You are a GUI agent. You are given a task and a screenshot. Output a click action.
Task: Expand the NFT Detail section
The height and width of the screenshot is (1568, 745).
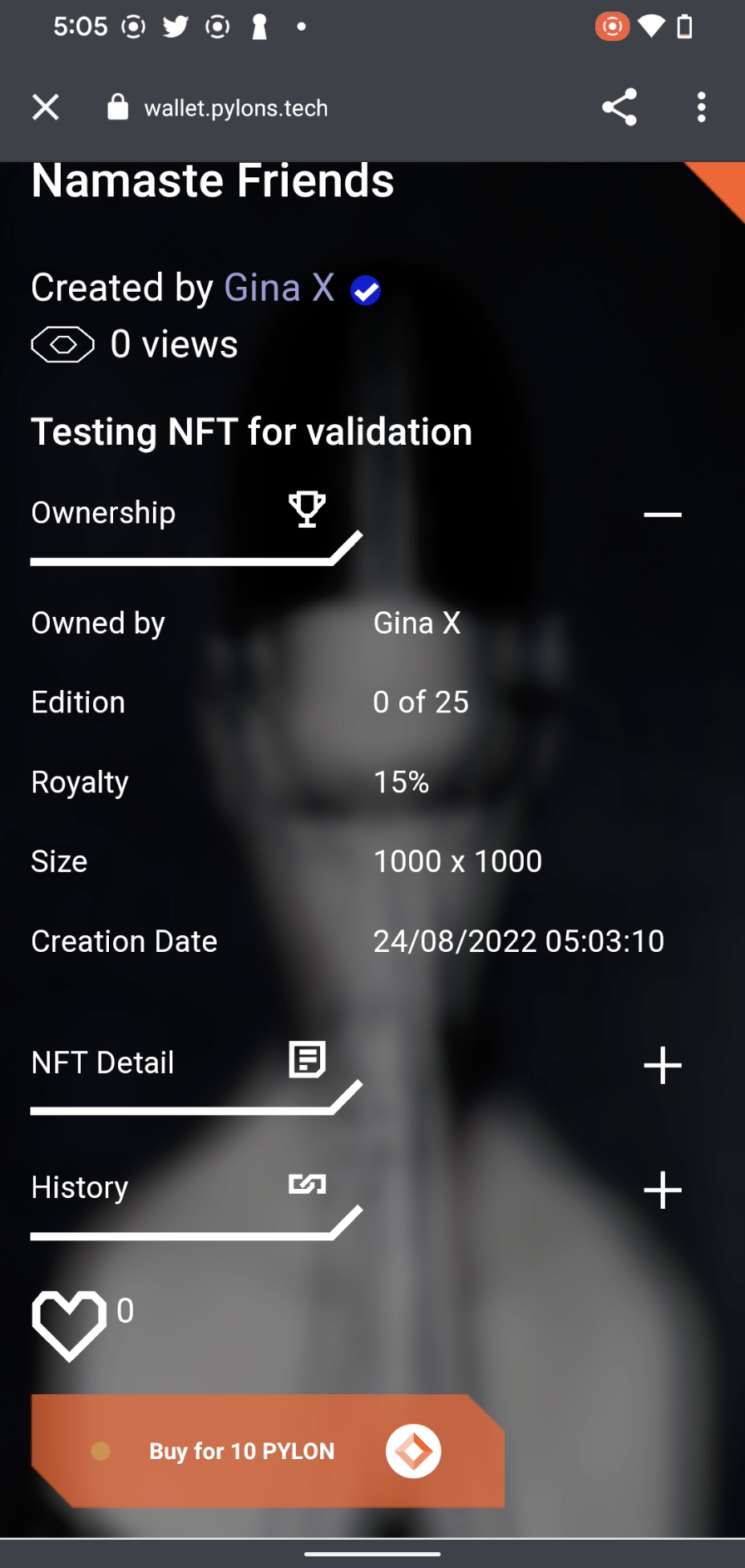click(663, 1064)
